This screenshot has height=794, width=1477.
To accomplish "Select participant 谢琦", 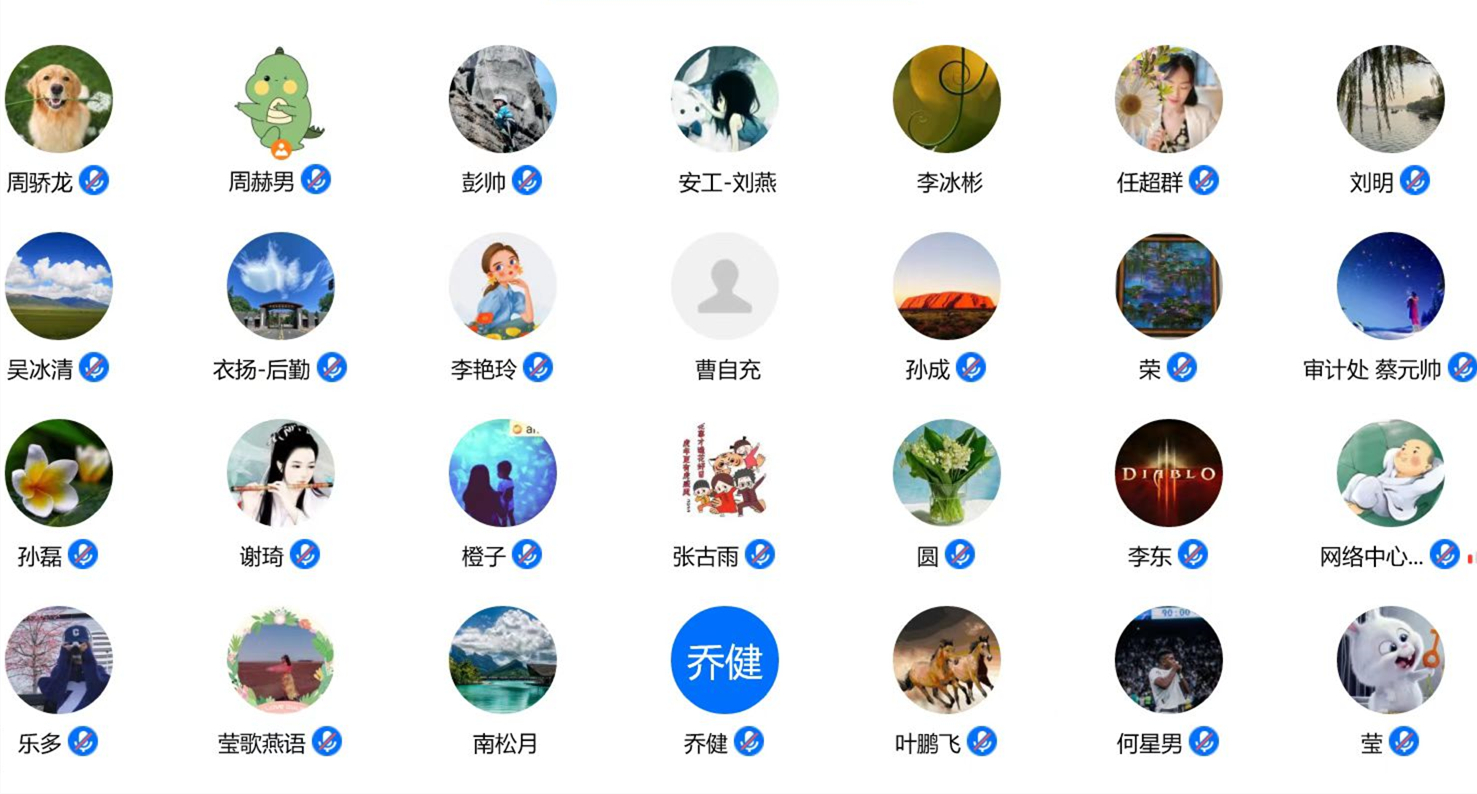I will coord(280,473).
